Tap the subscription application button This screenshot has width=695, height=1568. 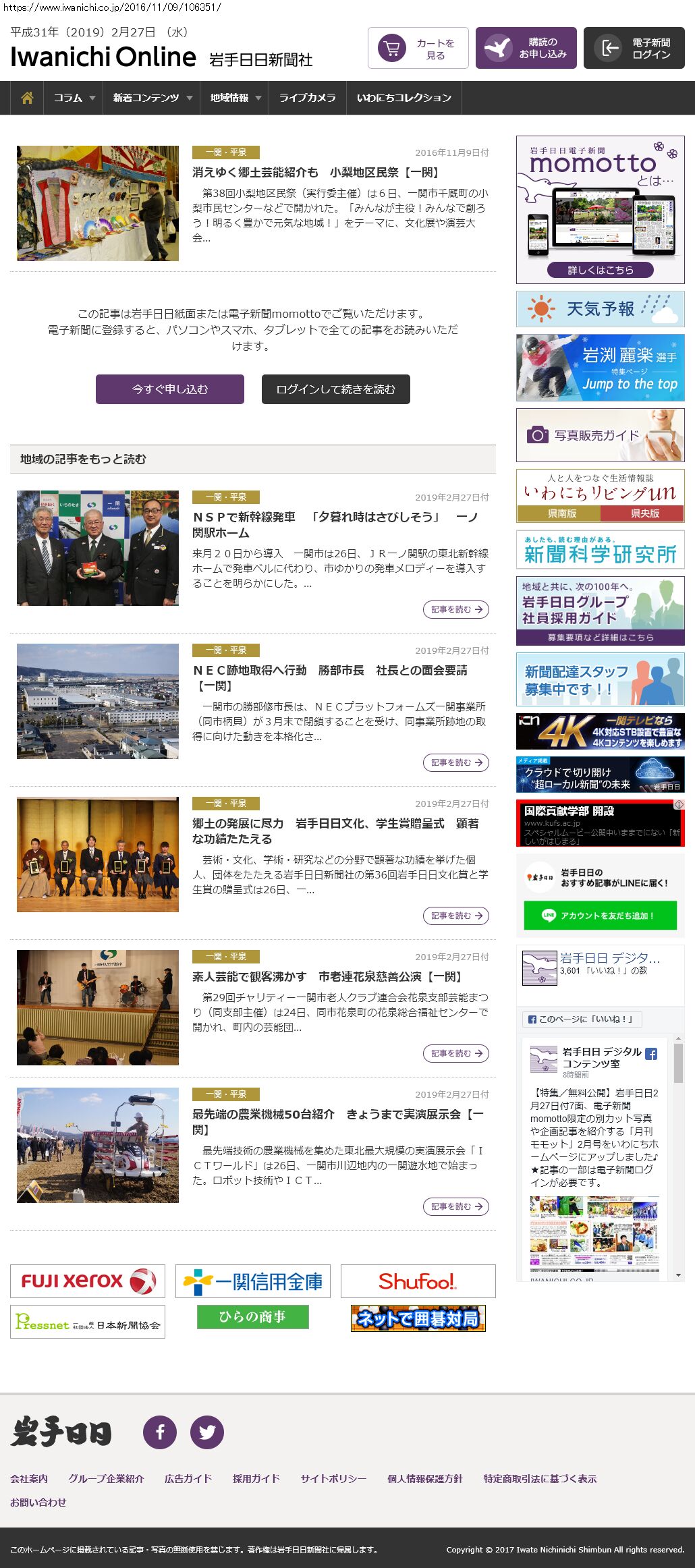point(526,48)
